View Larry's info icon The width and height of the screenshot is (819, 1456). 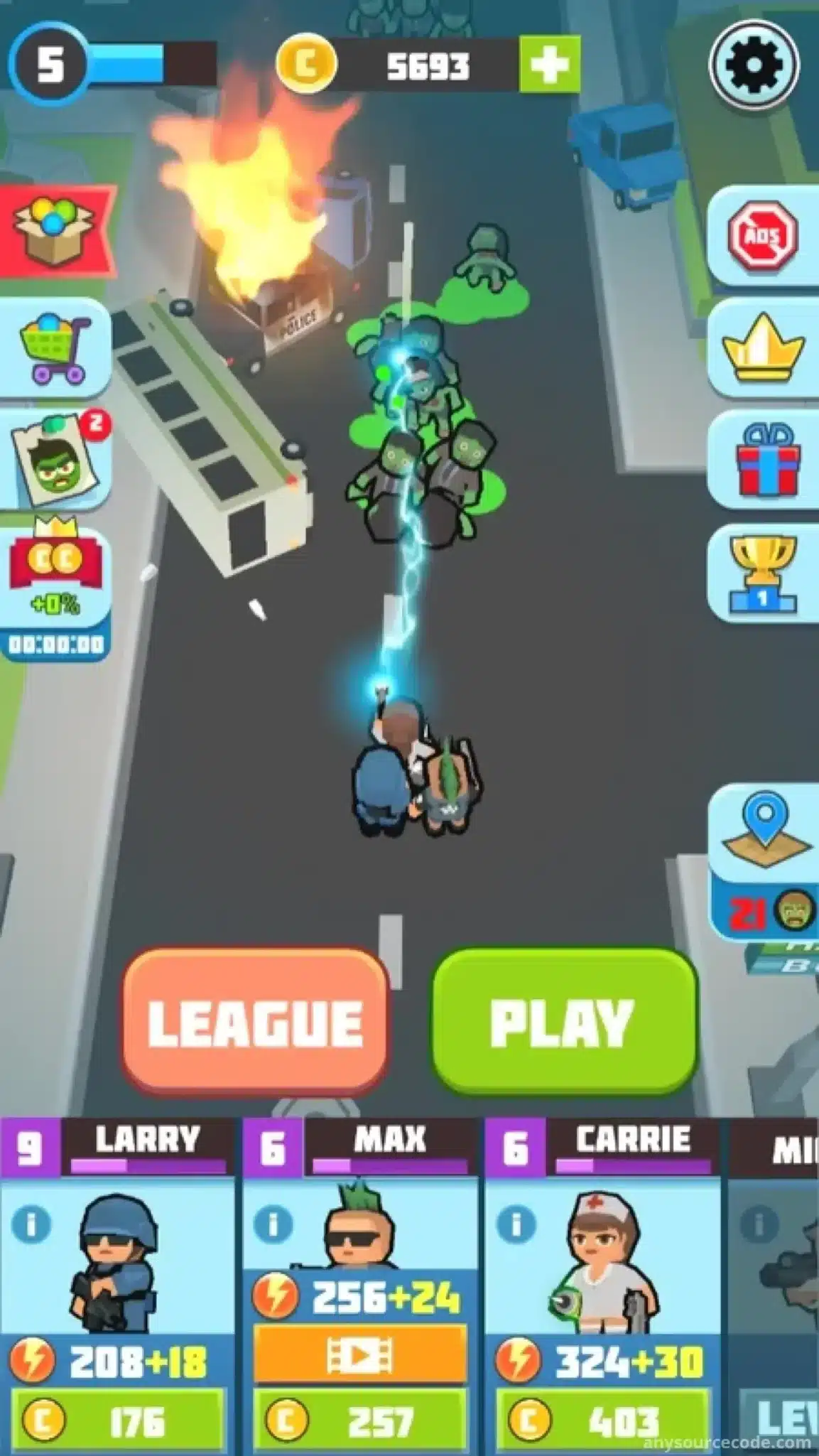tap(31, 1224)
